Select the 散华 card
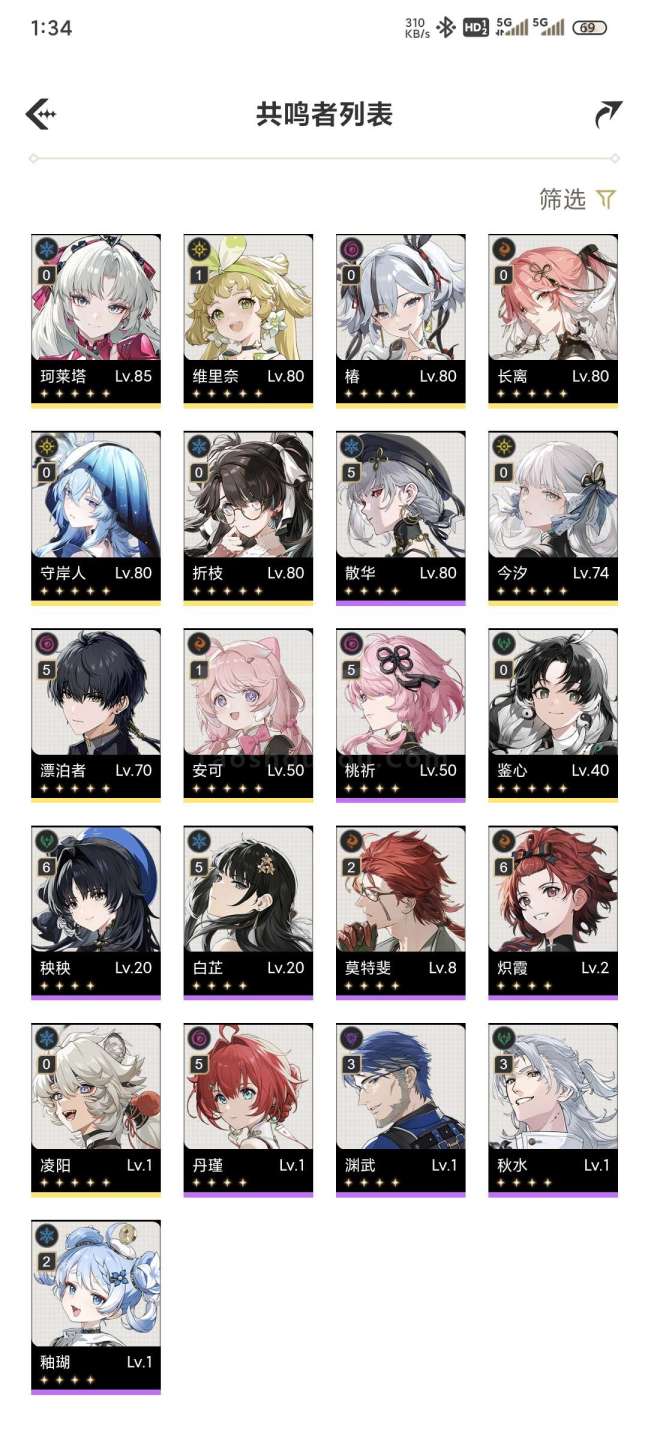This screenshot has height=1440, width=648. click(x=401, y=518)
